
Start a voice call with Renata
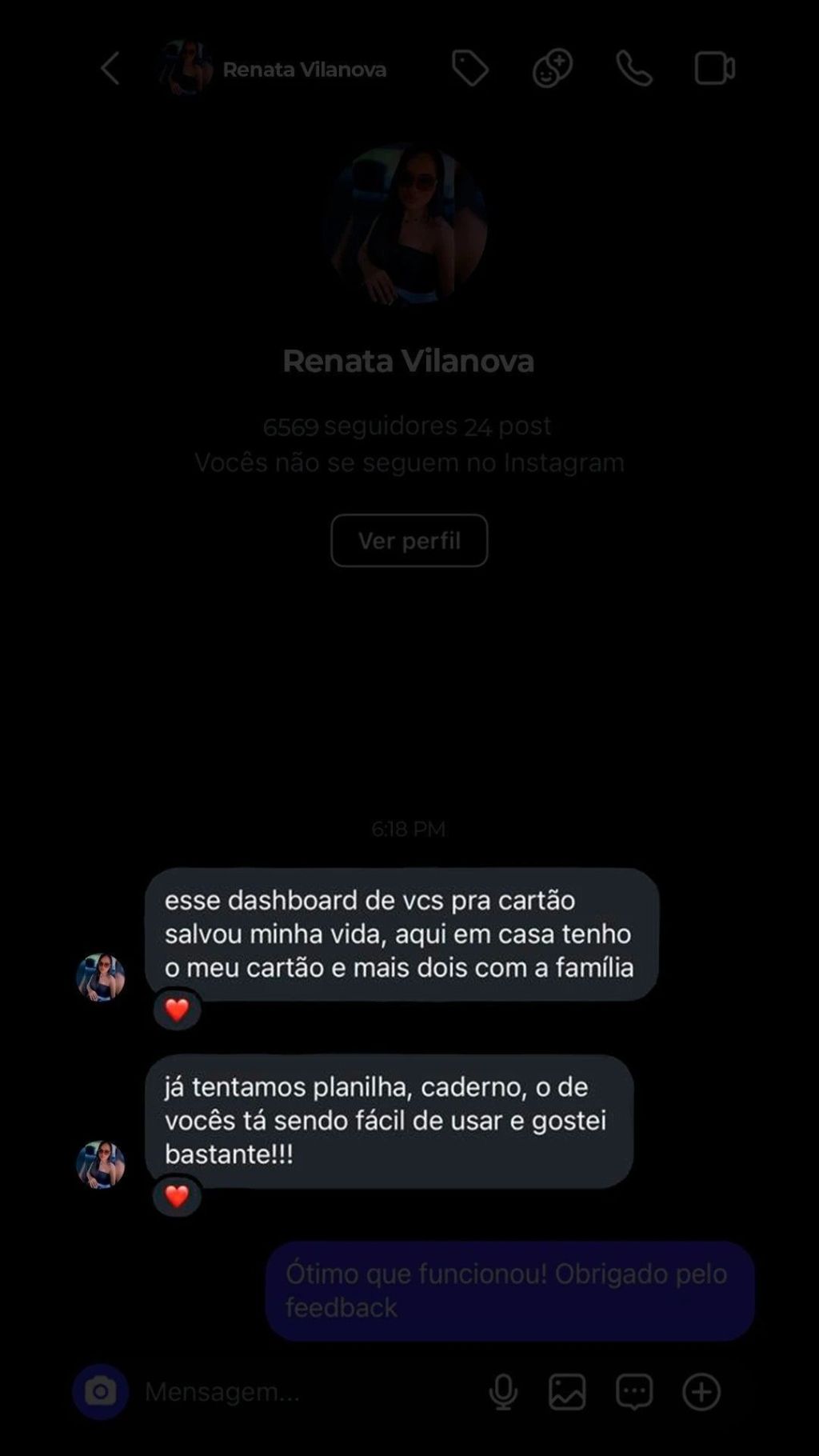pos(634,69)
